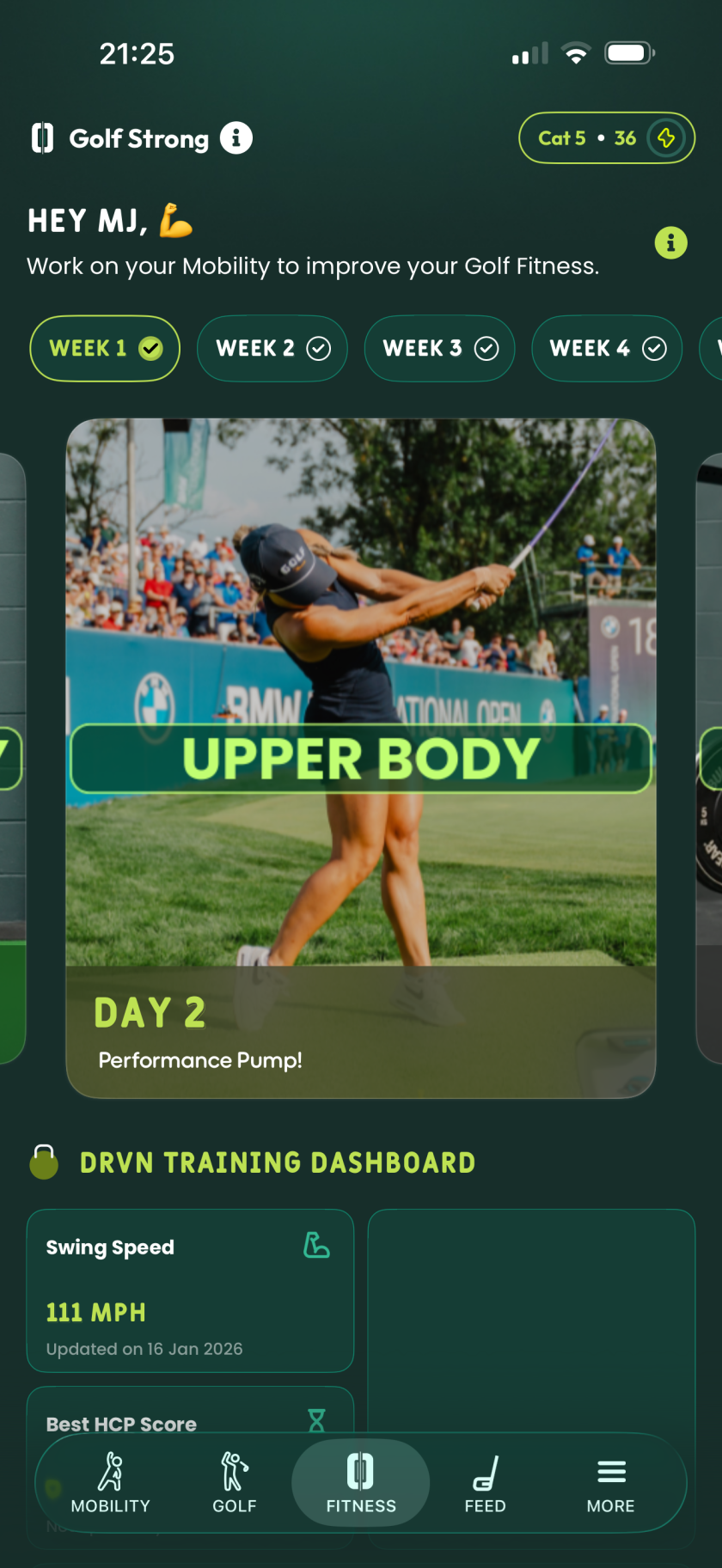Open the Swing Speed 111 MPH card

(x=190, y=1290)
